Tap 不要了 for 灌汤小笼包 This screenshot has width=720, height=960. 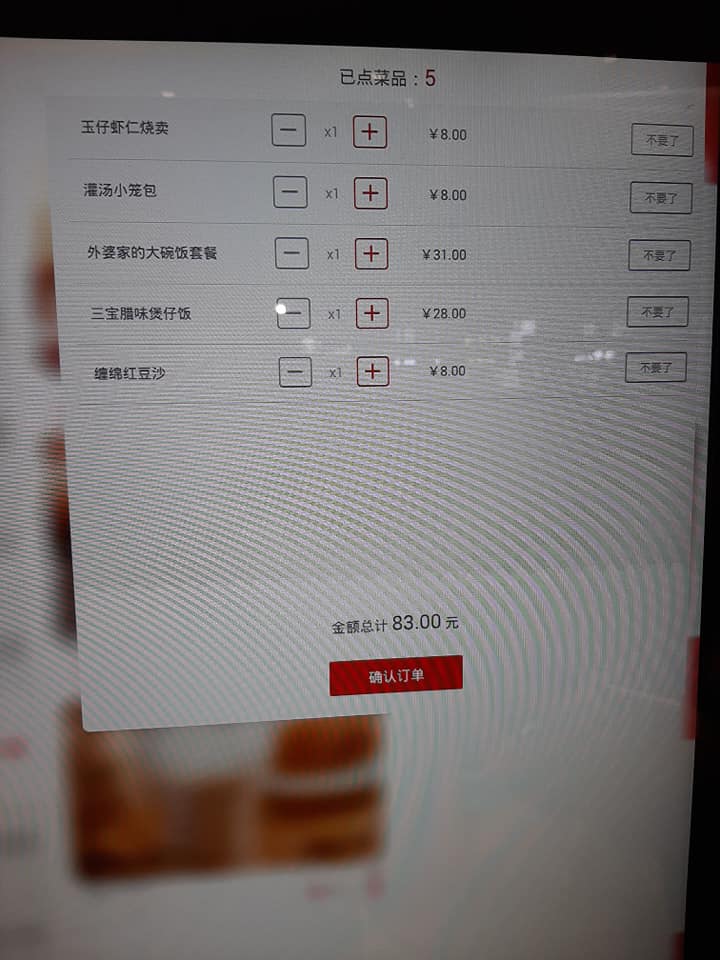[x=660, y=198]
